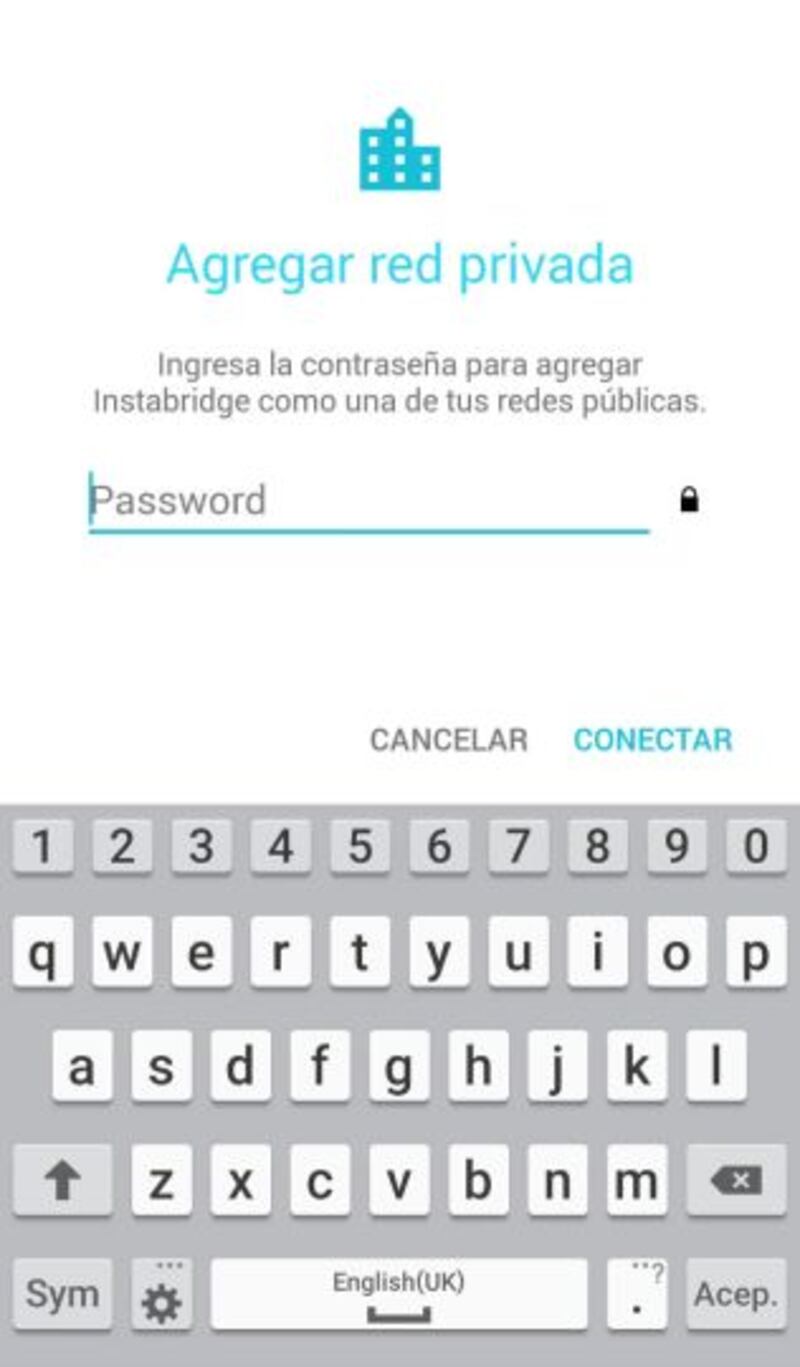Focus the Password text field

coord(368,500)
